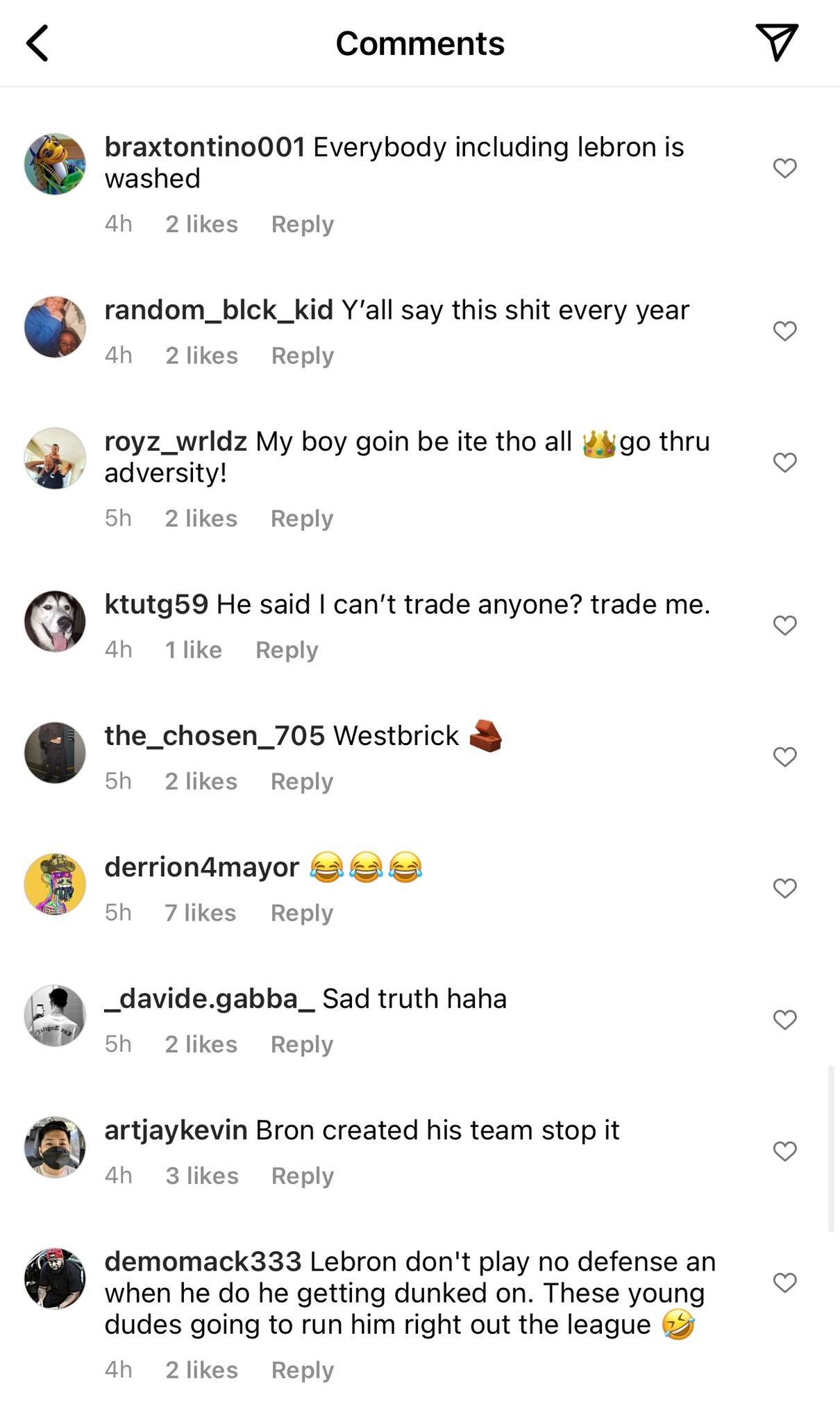840x1422 pixels.
Task: Go back from the Comments screen
Action: point(38,43)
